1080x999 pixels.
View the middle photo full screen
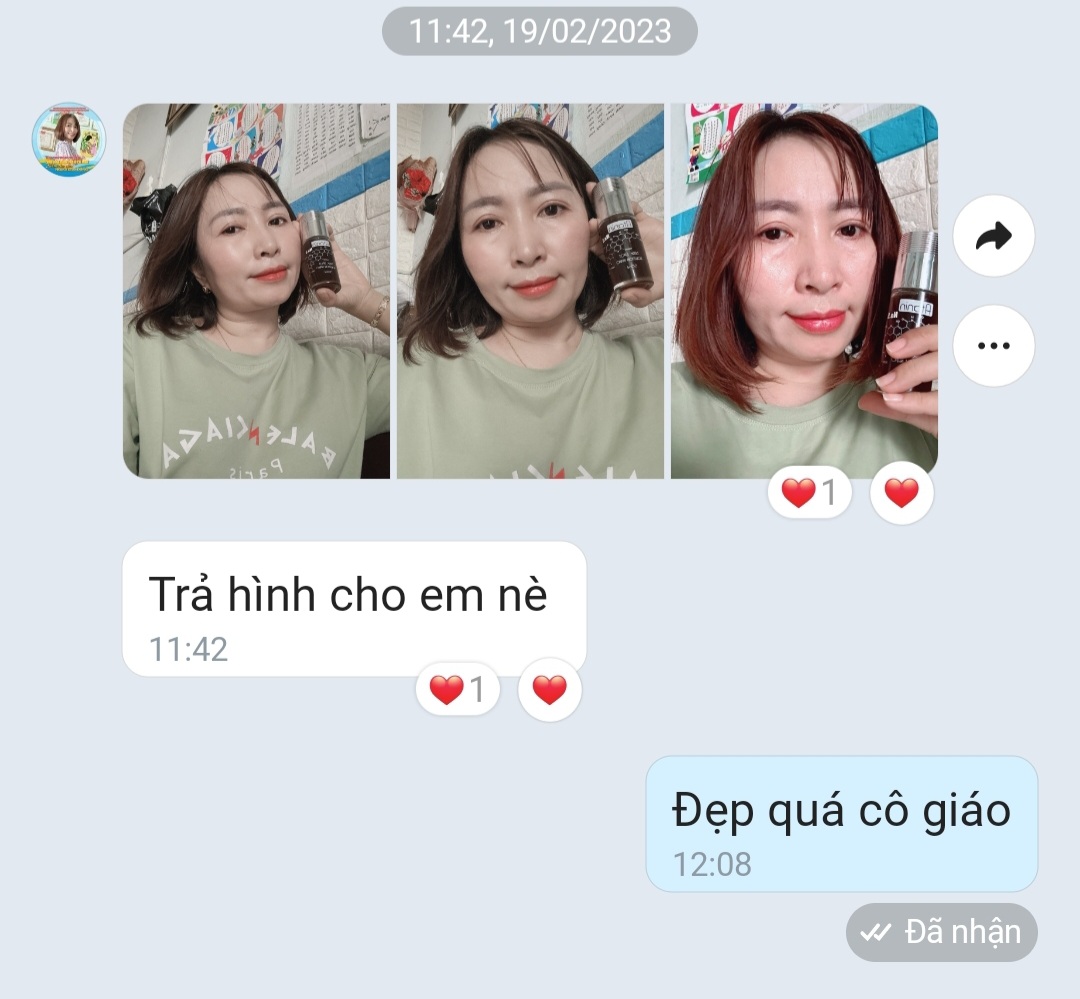530,291
